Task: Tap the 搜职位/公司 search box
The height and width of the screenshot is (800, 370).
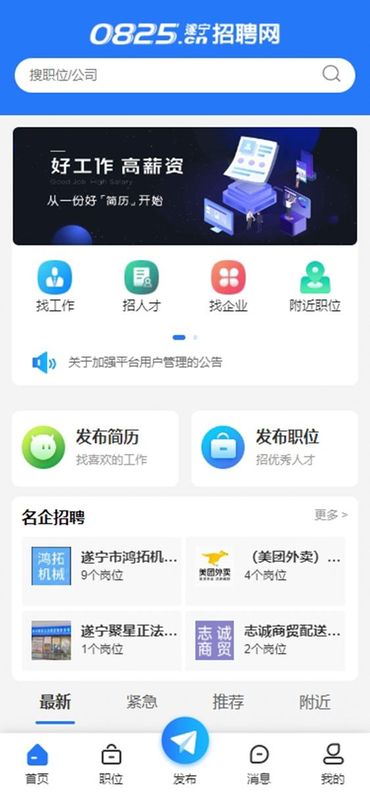Action: click(185, 75)
